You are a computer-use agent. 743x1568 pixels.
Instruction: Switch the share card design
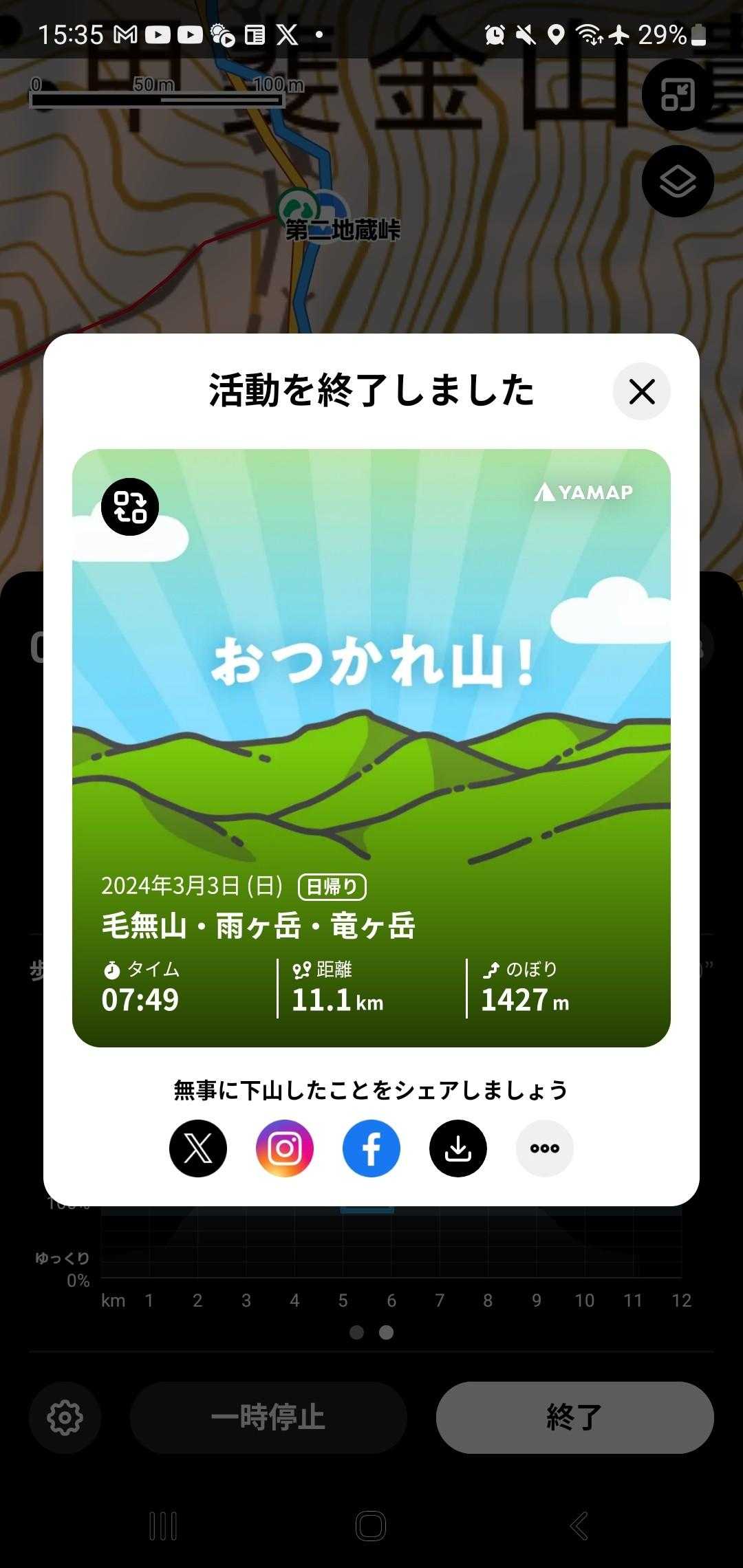[x=130, y=507]
